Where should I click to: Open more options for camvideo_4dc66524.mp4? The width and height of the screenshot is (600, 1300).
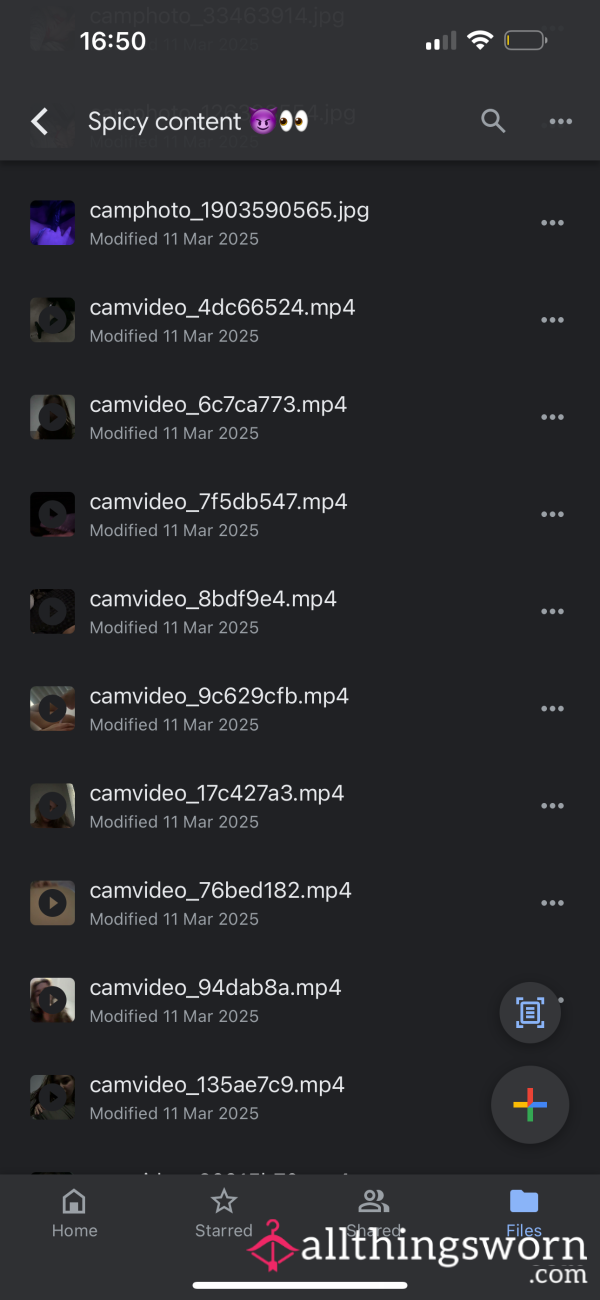pos(552,320)
